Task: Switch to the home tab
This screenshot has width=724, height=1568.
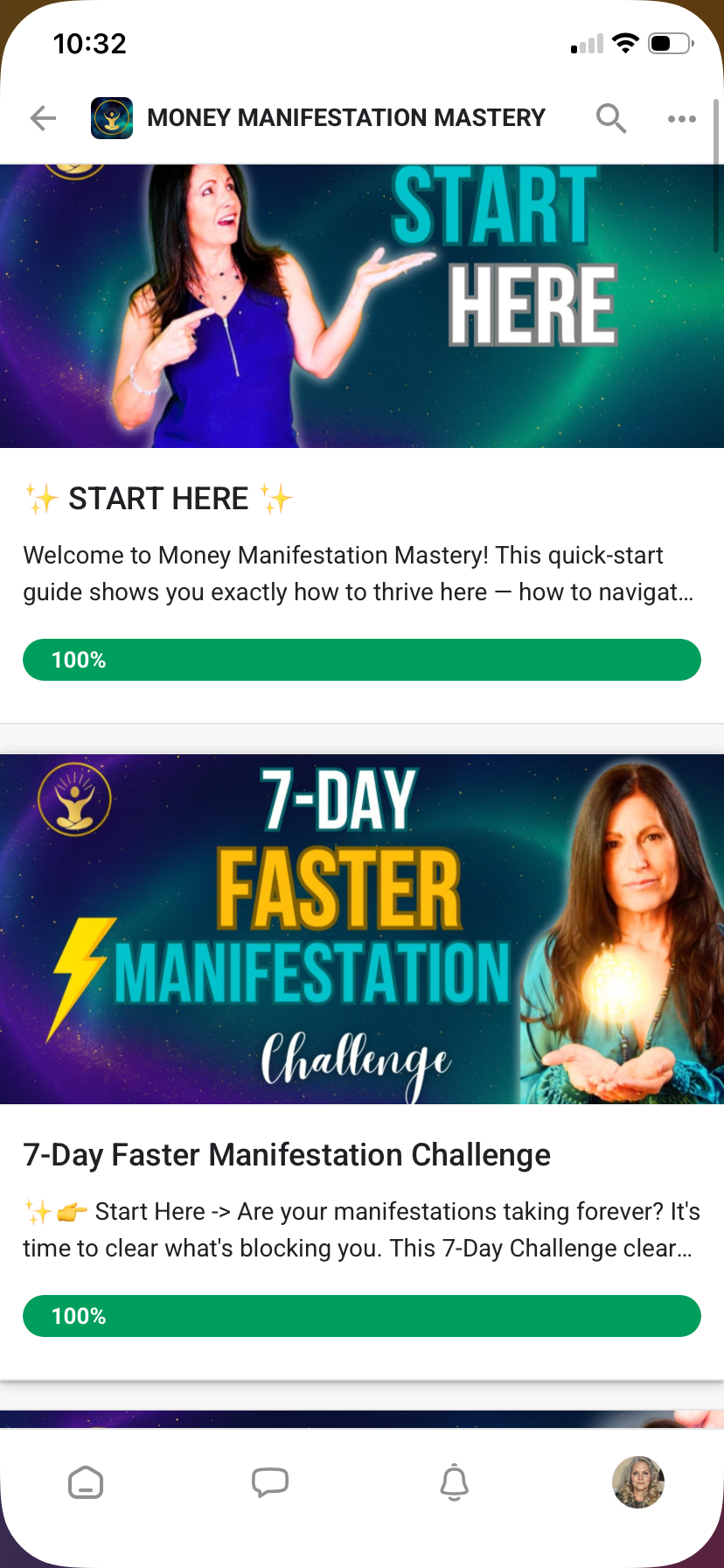Action: pyautogui.click(x=86, y=1482)
